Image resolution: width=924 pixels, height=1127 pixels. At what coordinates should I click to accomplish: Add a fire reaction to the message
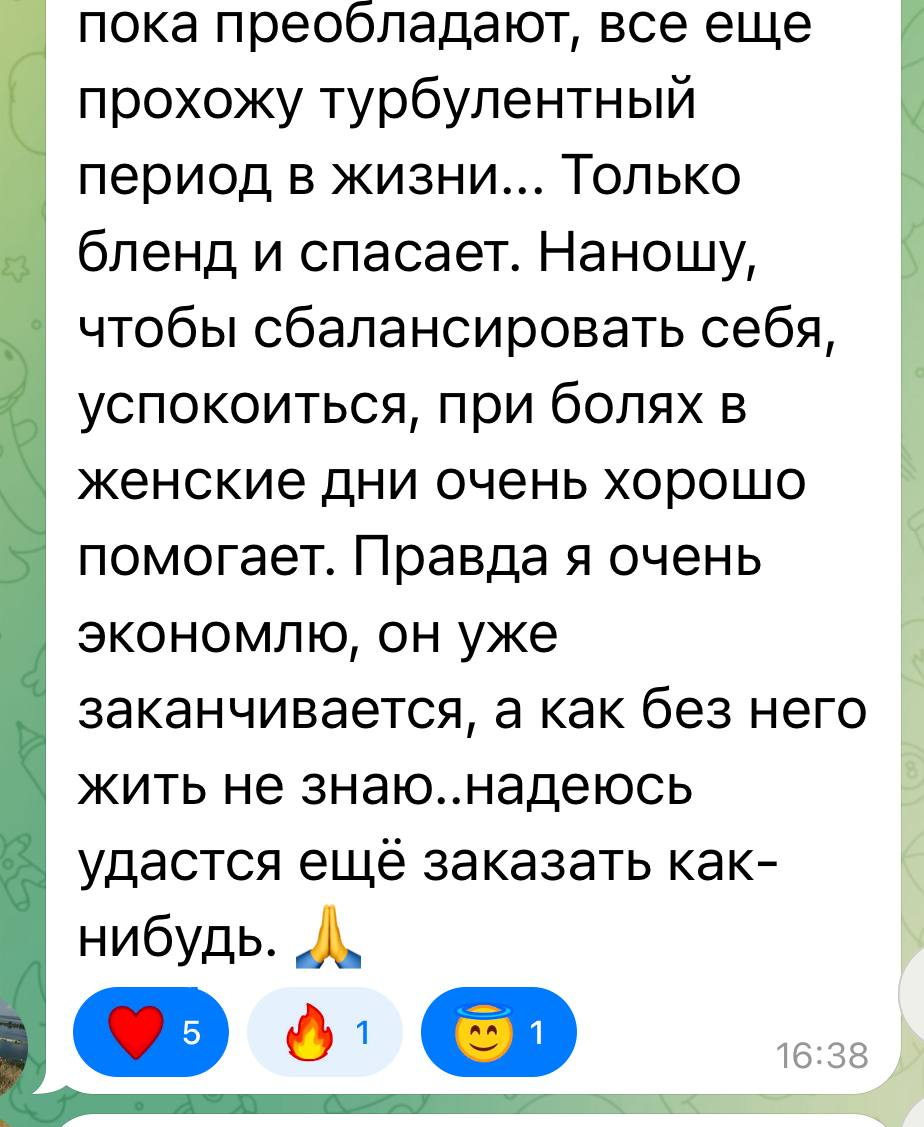pyautogui.click(x=324, y=1036)
